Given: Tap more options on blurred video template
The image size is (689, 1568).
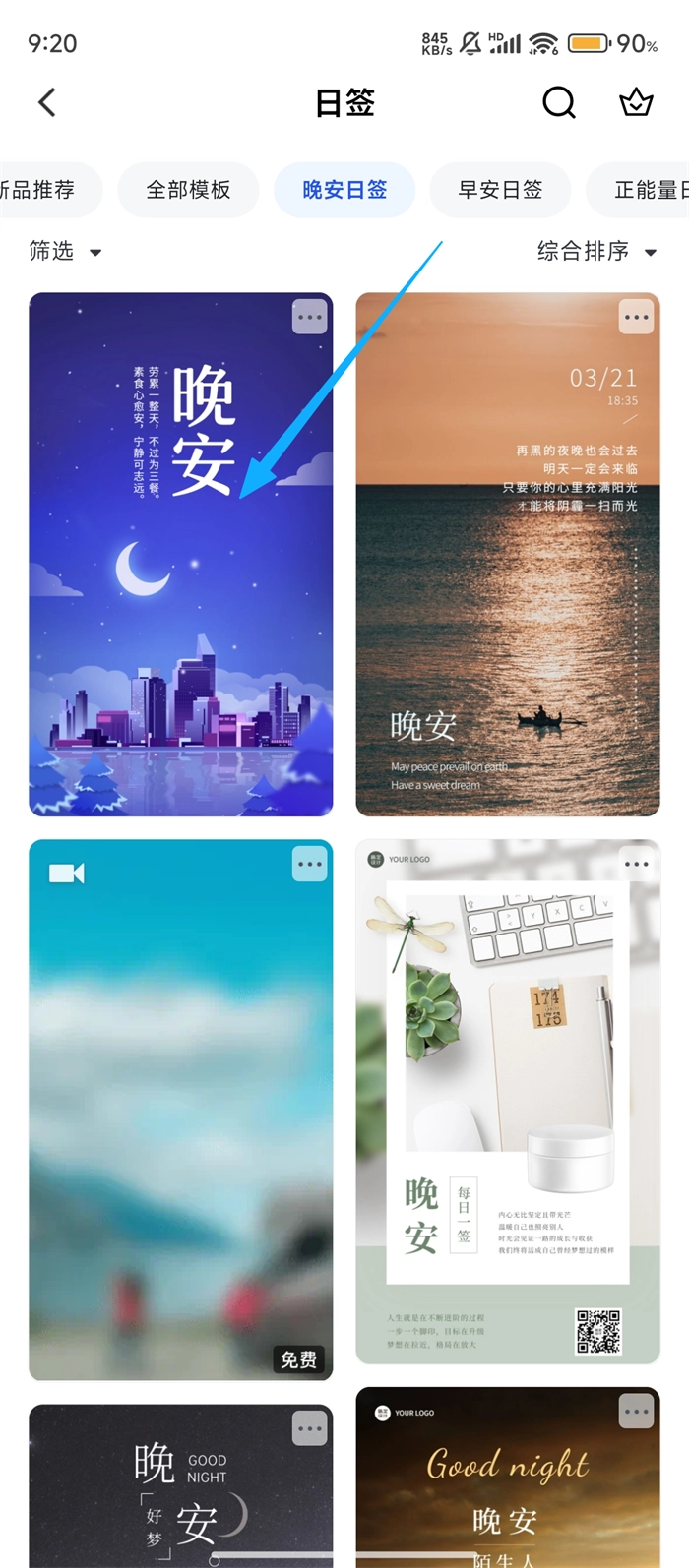Looking at the screenshot, I should tap(309, 864).
